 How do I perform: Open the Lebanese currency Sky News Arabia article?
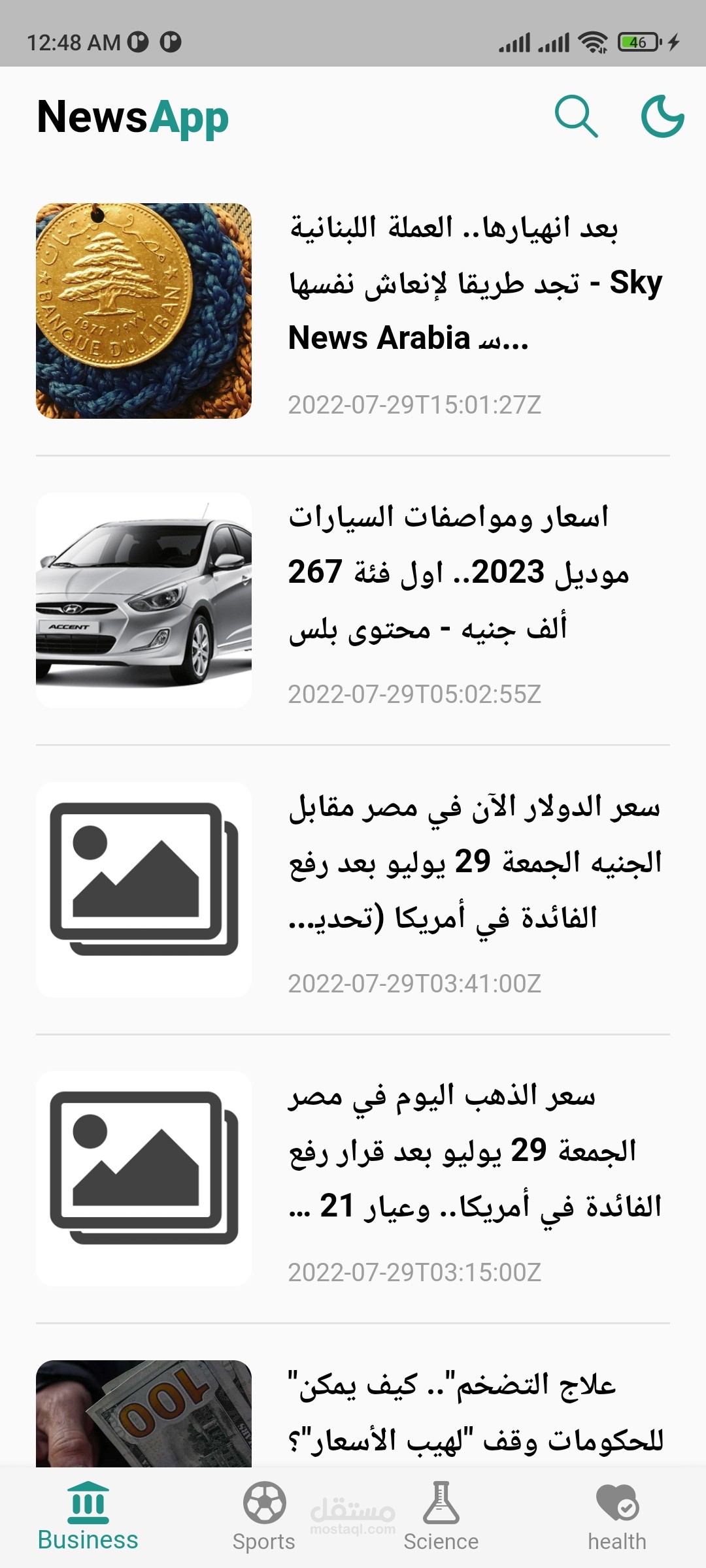475,283
